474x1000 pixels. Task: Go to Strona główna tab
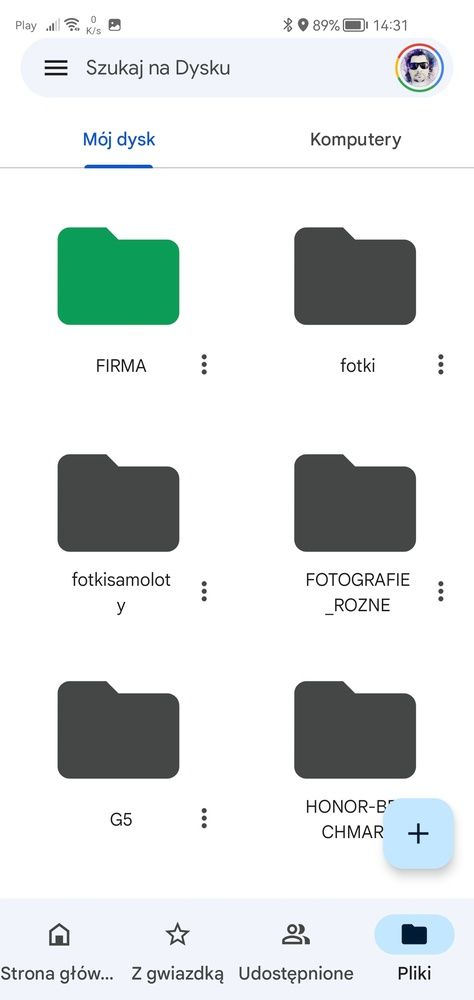pos(58,950)
